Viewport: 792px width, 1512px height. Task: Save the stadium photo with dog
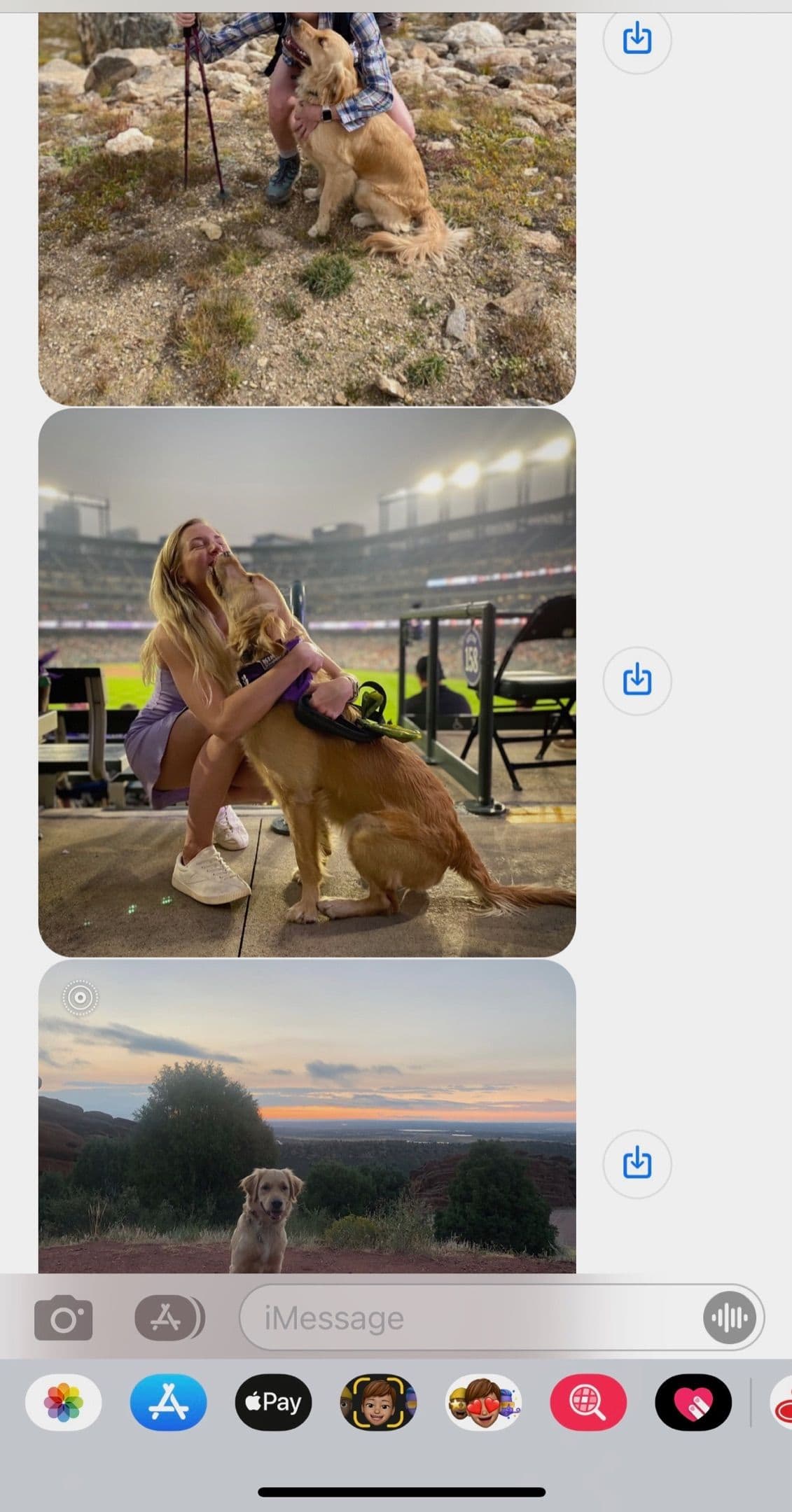click(x=637, y=680)
